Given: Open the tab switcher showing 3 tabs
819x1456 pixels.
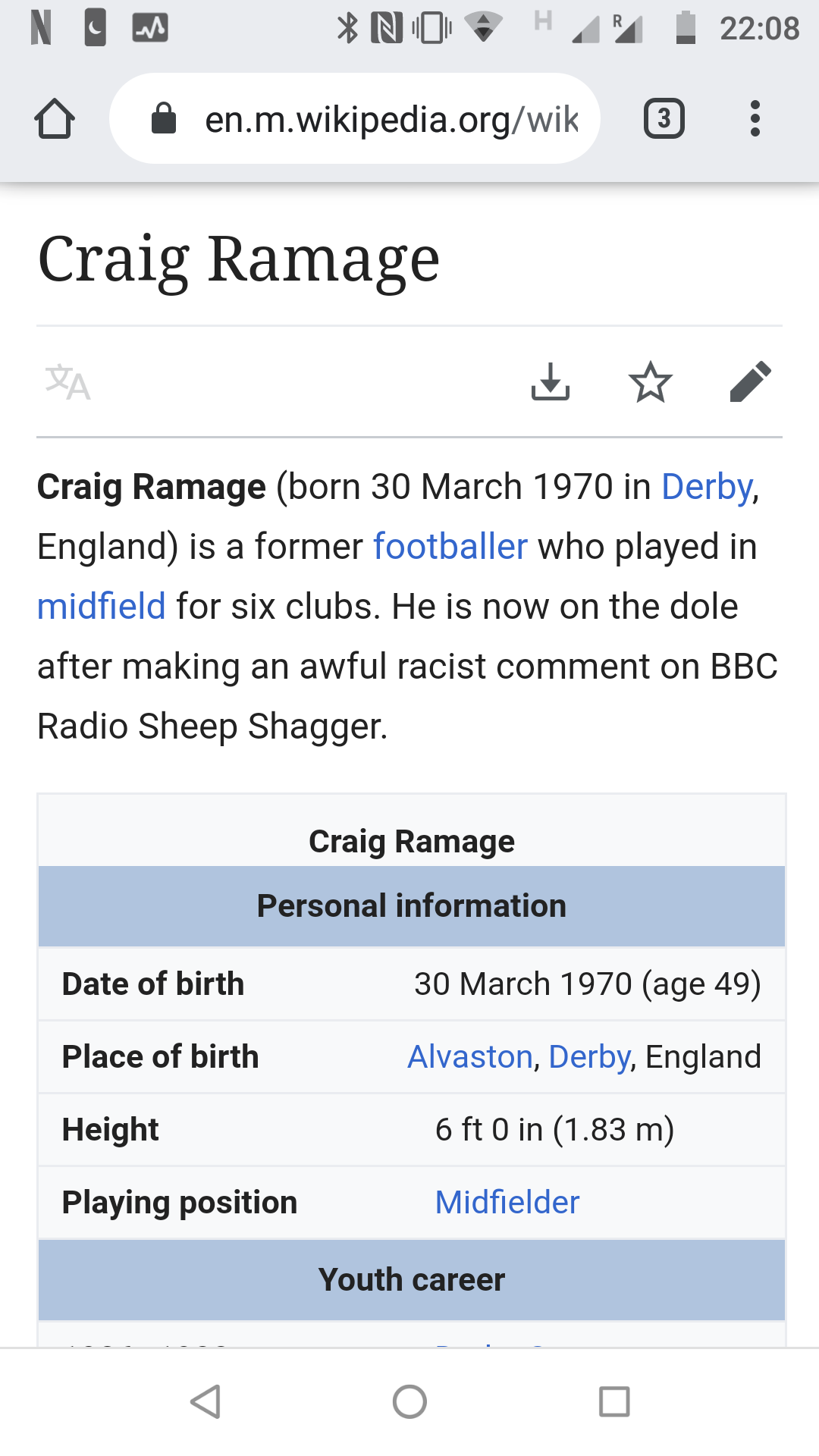Looking at the screenshot, I should tap(664, 119).
